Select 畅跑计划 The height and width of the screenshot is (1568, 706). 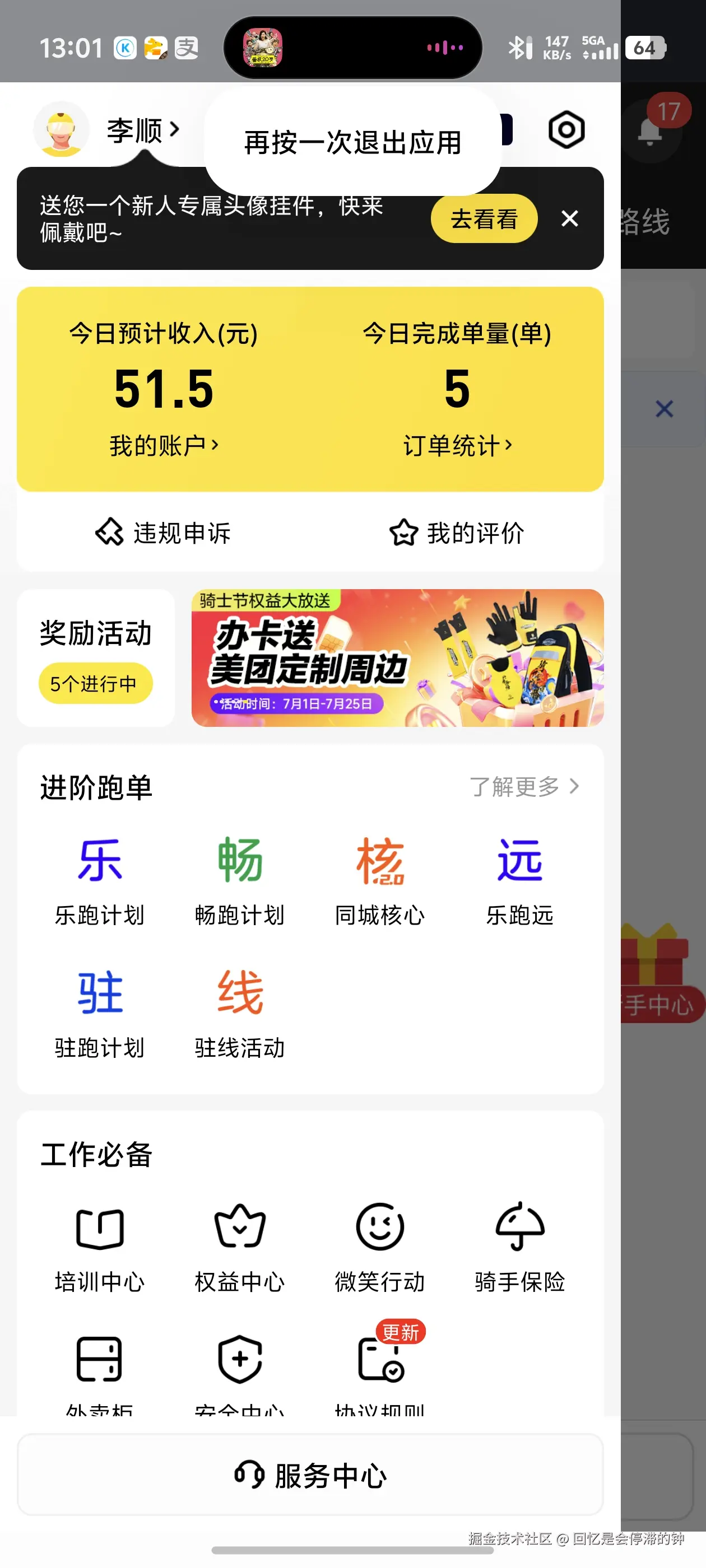click(239, 880)
